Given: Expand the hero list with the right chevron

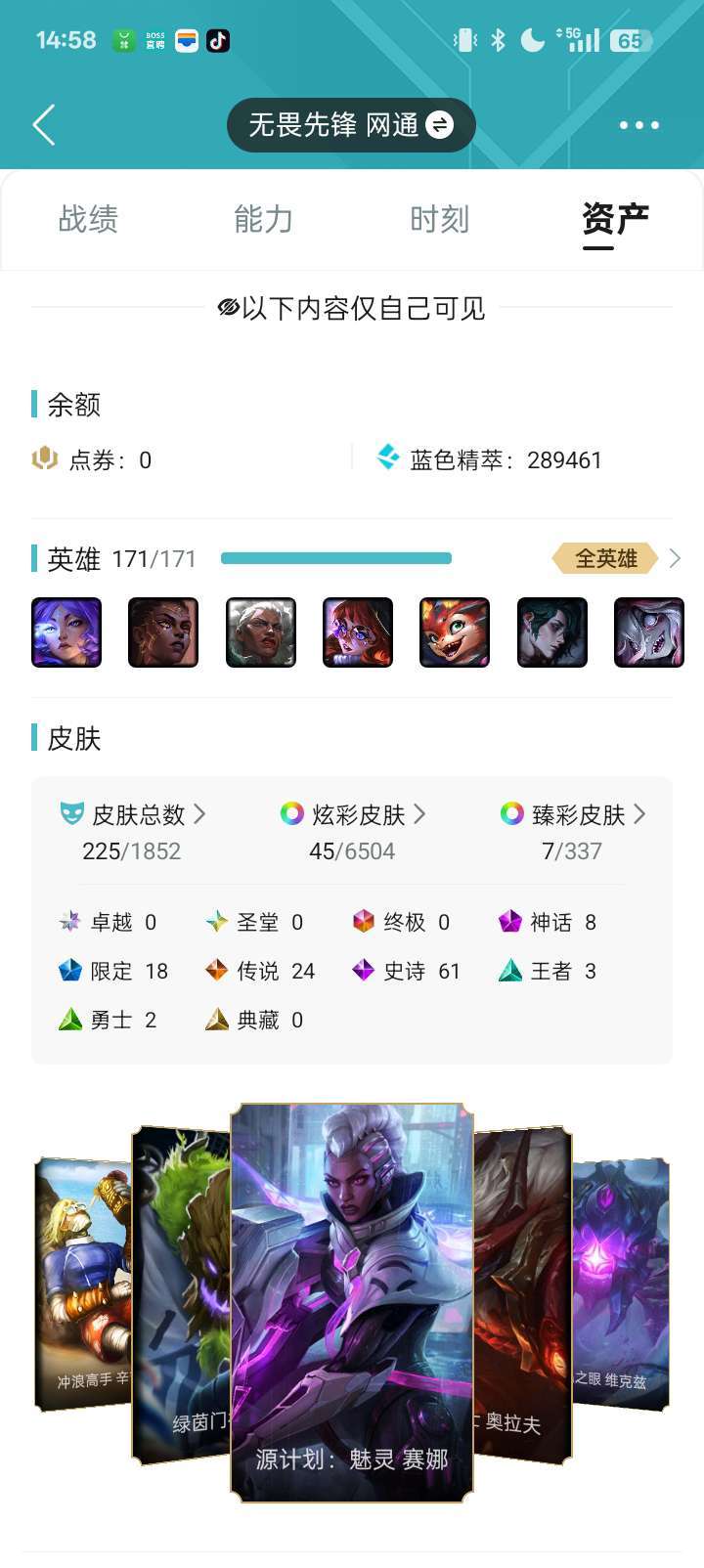Looking at the screenshot, I should click(x=674, y=558).
